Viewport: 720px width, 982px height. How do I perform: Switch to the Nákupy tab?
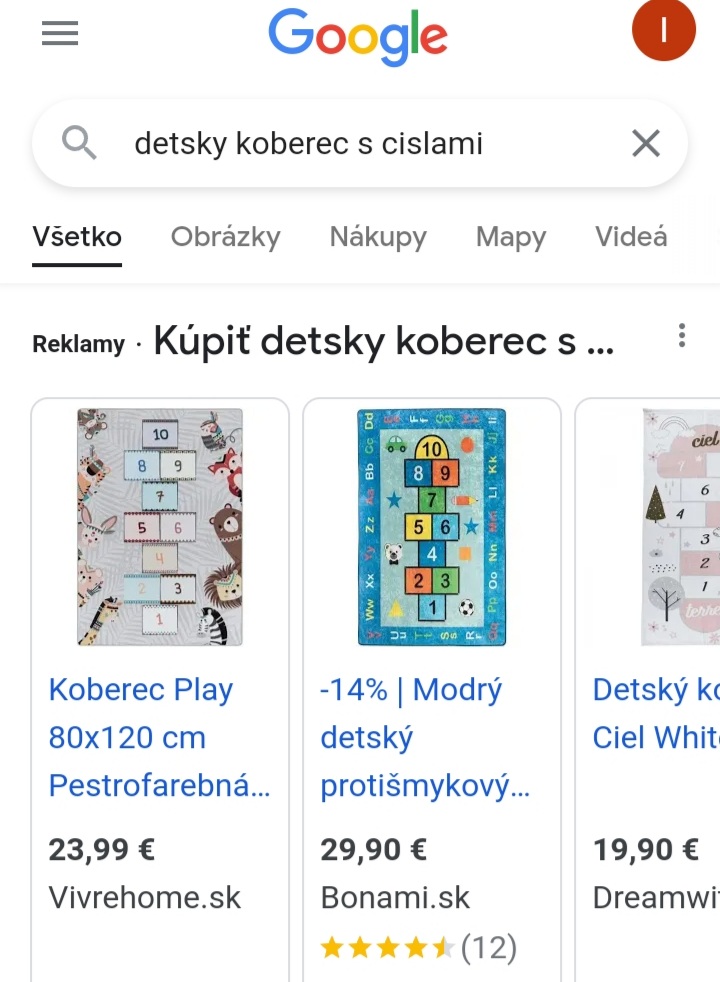point(378,237)
